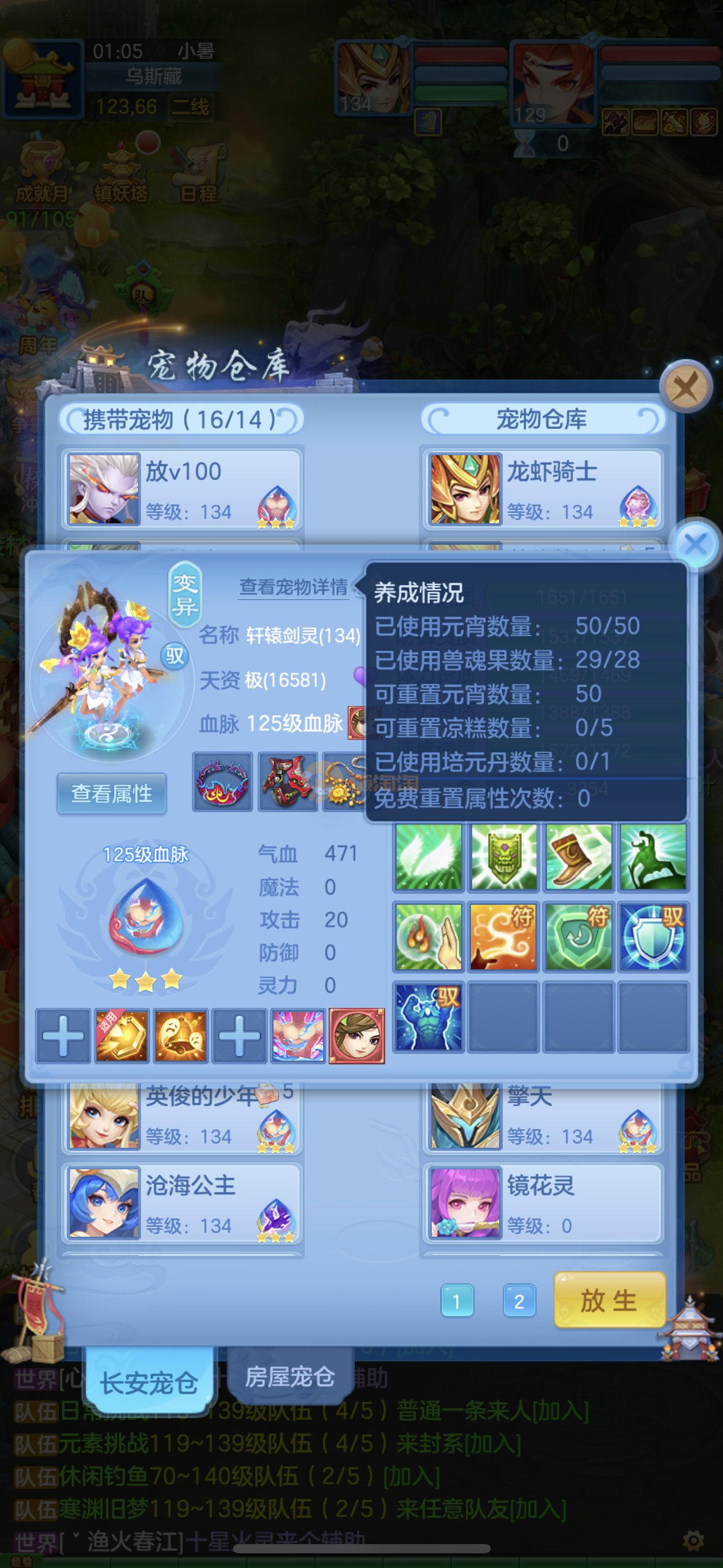The width and height of the screenshot is (723, 1568).
Task: Open the 查看宠物详情 link
Action: point(293,587)
